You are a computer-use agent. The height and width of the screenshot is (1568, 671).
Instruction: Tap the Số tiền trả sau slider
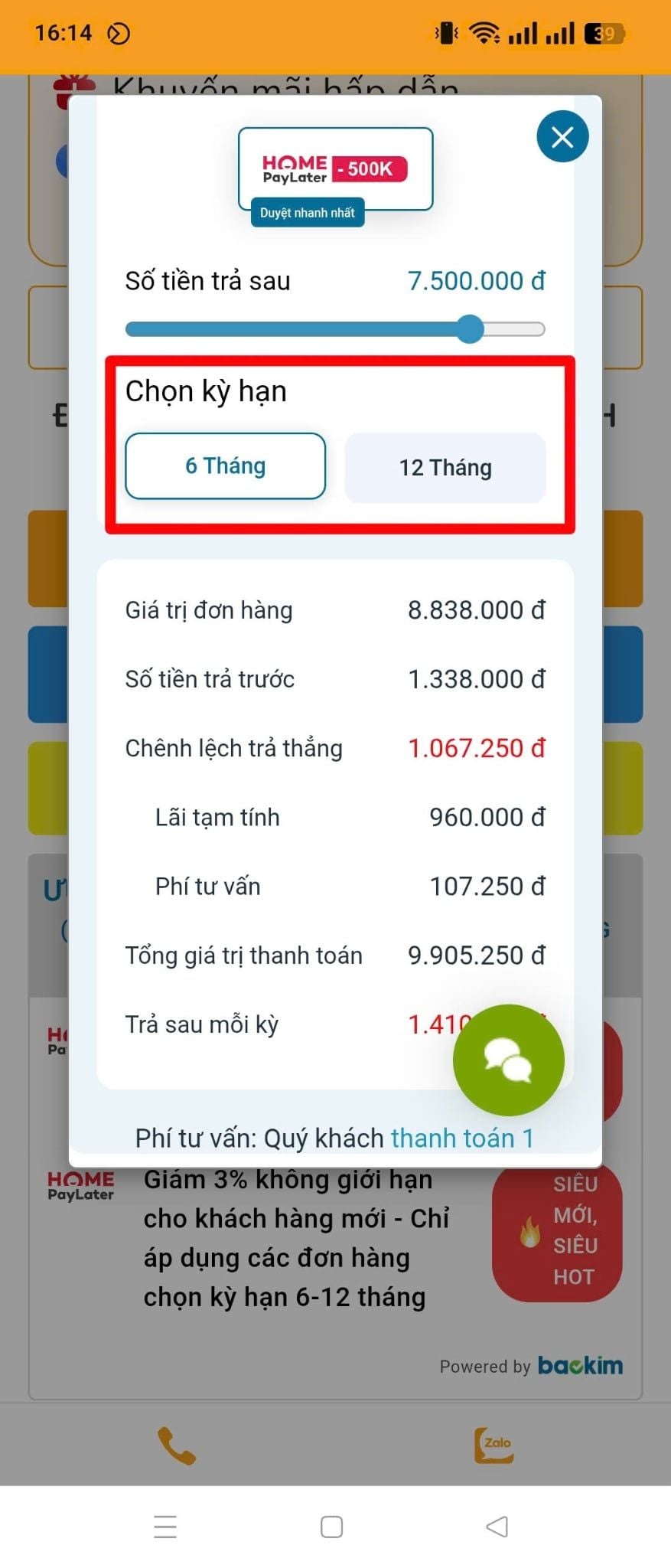470,329
